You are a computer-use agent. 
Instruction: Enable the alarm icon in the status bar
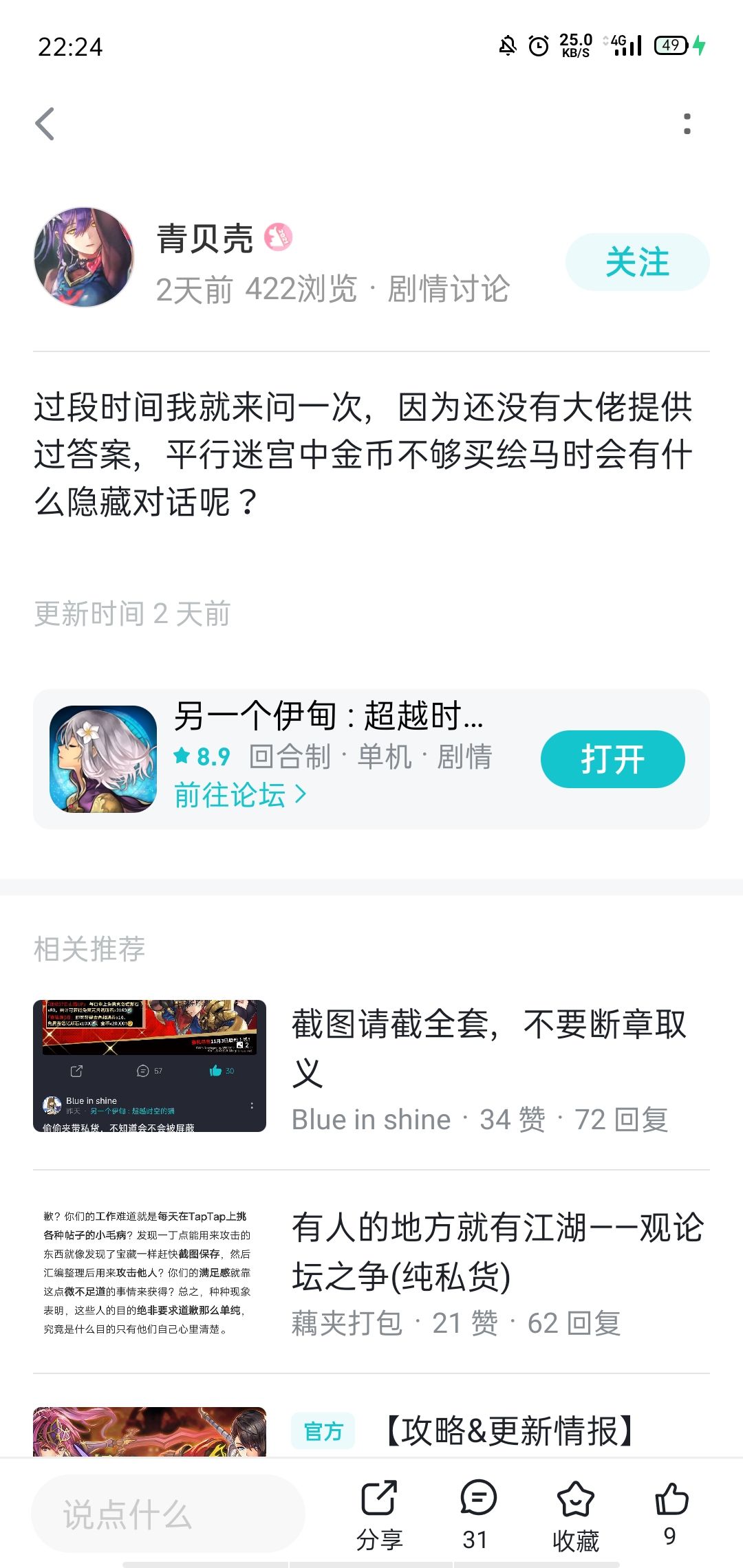[537, 43]
